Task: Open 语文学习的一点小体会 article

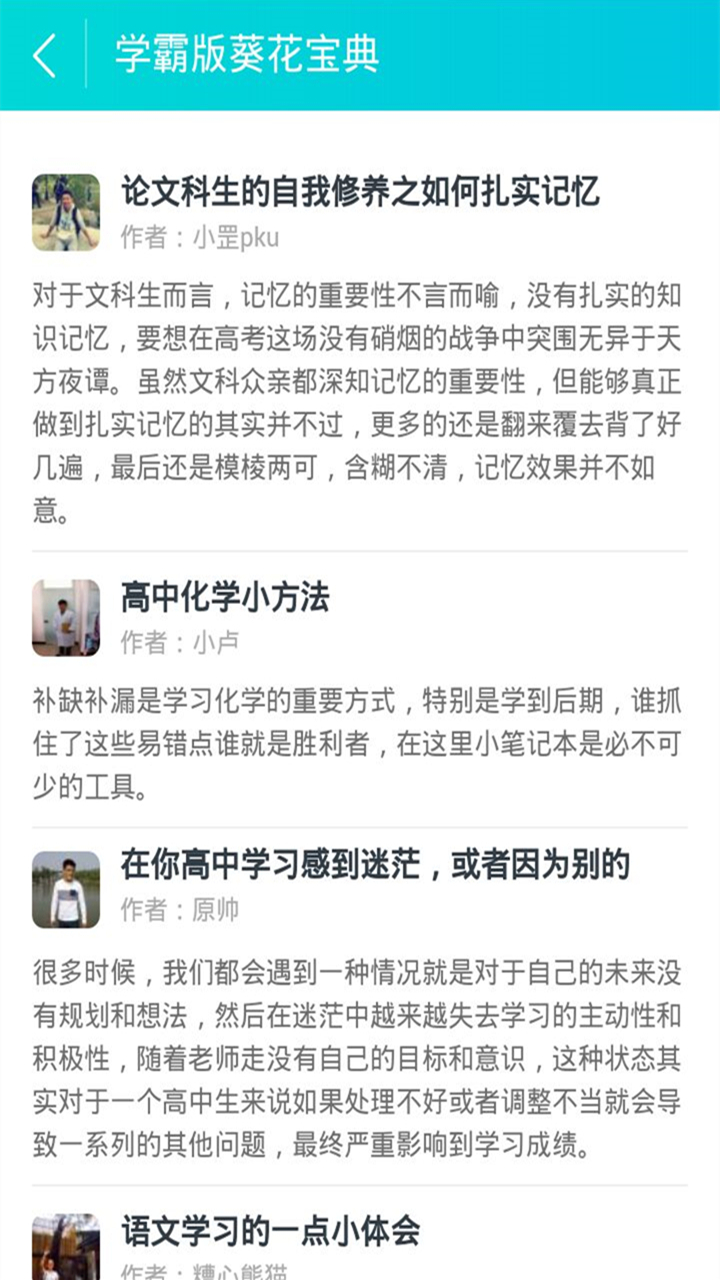Action: pyautogui.click(x=270, y=1231)
